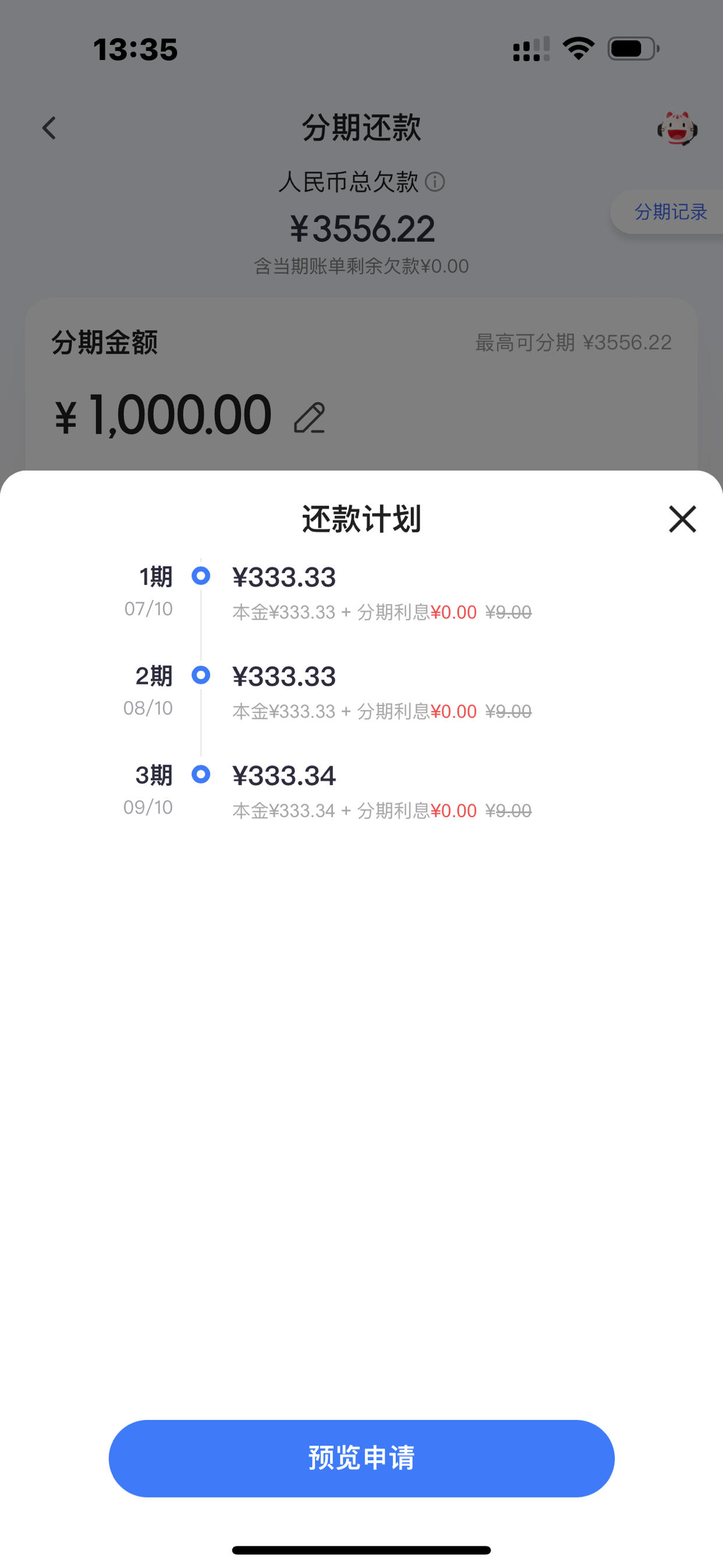The image size is (723, 1568).
Task: Tap the 预览申请 button
Action: tap(361, 1458)
